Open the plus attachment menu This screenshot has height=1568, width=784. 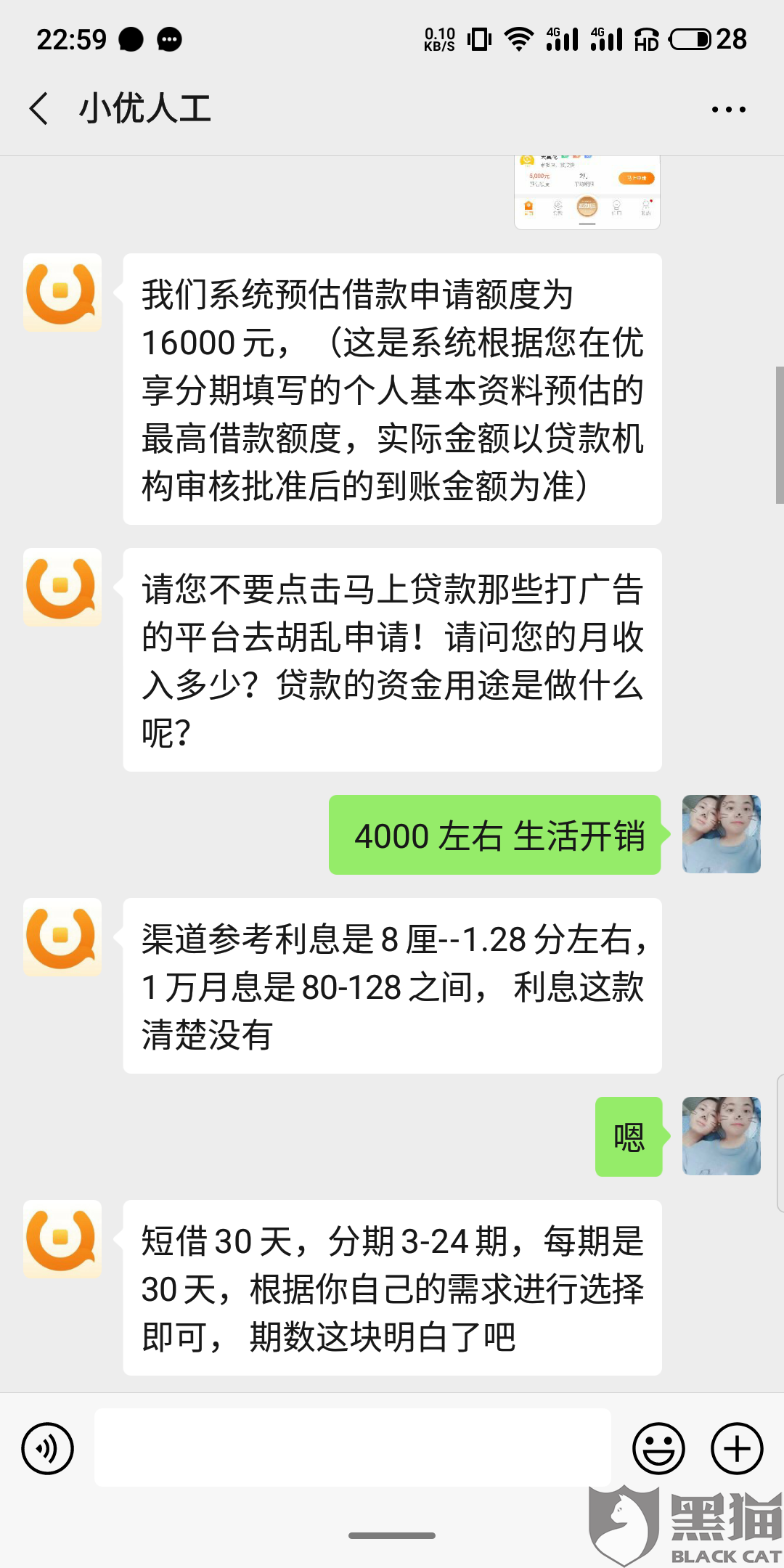(736, 1449)
